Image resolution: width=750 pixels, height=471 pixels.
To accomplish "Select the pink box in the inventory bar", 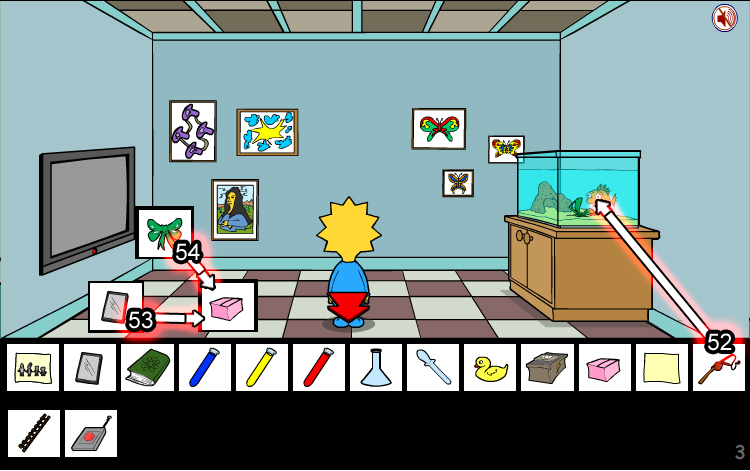I will point(604,368).
